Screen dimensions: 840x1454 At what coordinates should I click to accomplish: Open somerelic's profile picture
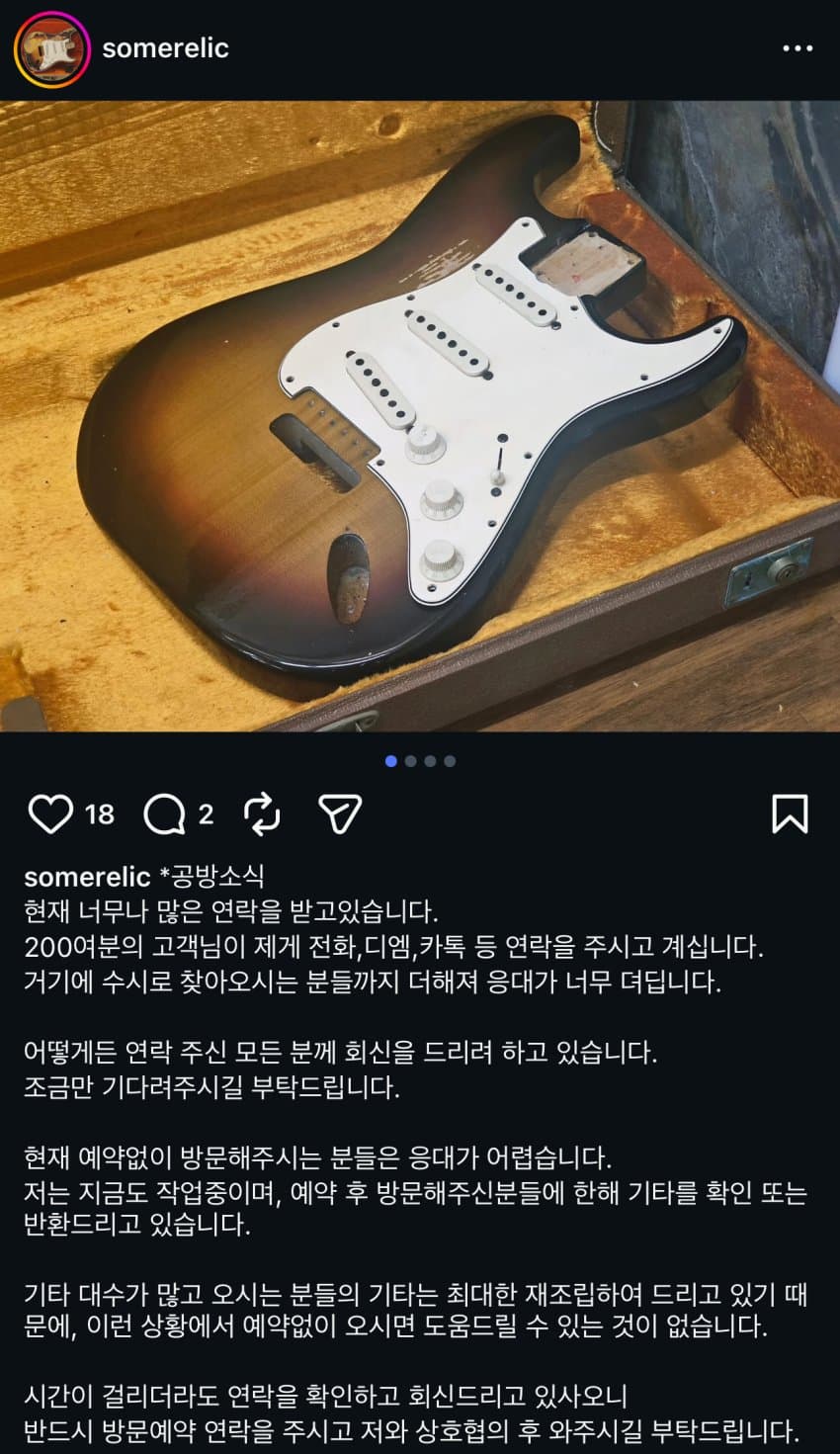[x=51, y=49]
